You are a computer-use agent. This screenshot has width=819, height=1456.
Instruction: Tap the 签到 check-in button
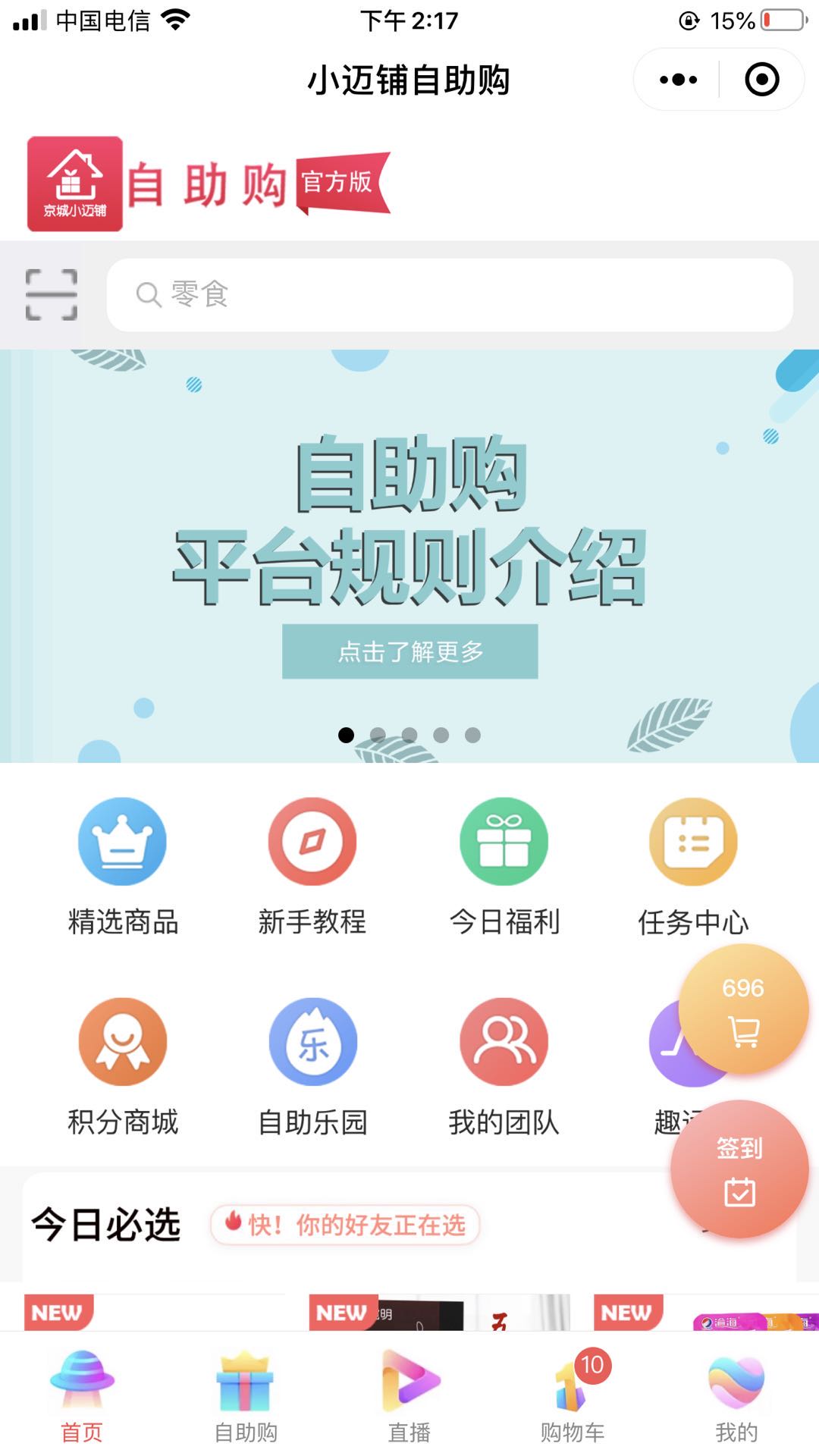[739, 1169]
